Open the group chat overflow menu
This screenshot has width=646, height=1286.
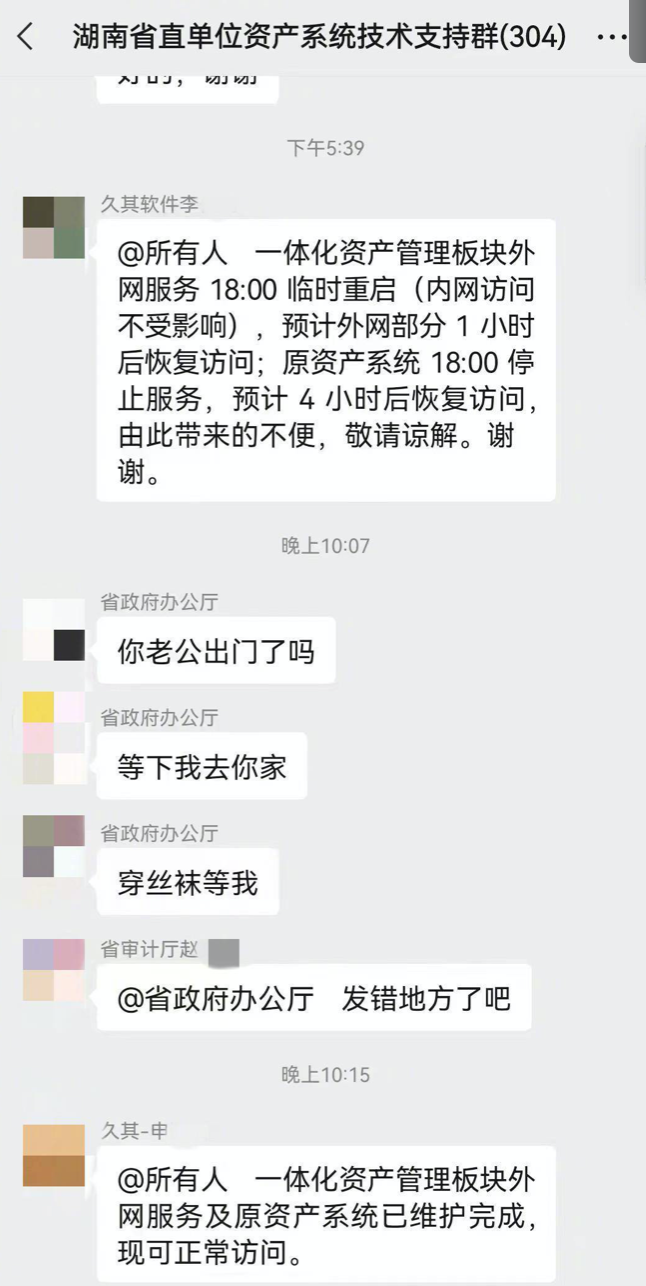tap(611, 38)
